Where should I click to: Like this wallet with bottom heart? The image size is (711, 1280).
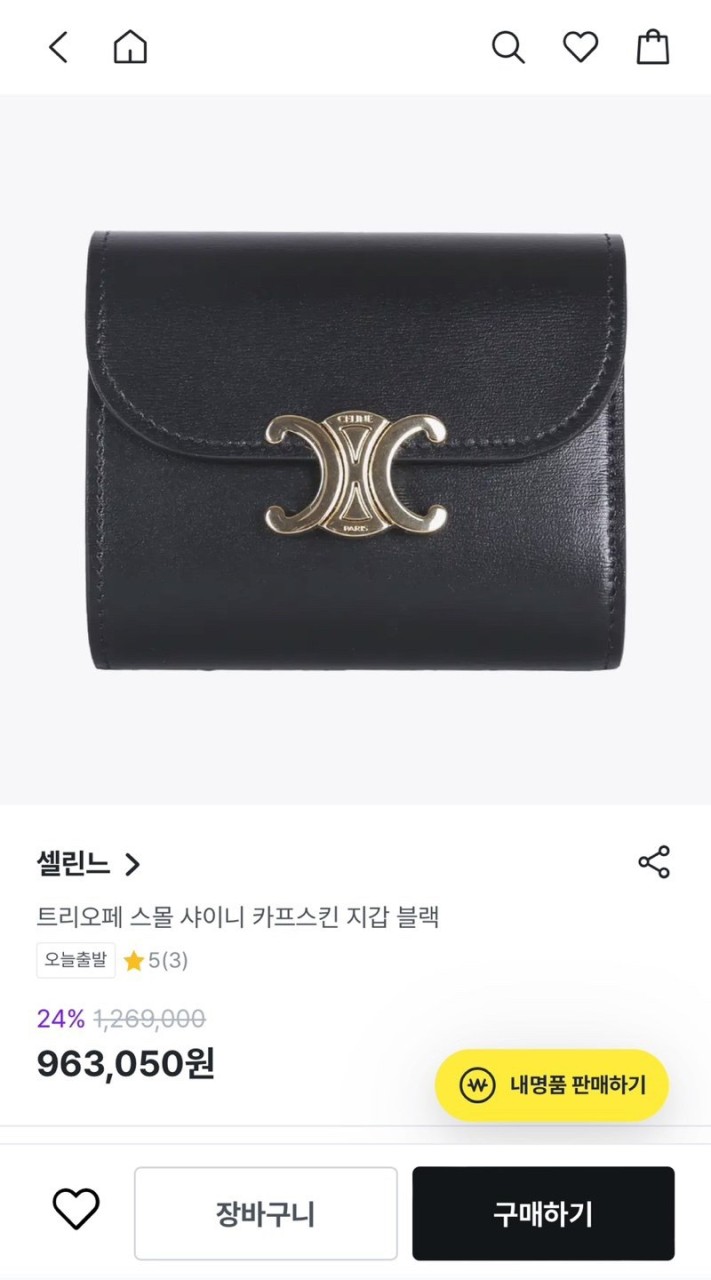coord(76,1210)
